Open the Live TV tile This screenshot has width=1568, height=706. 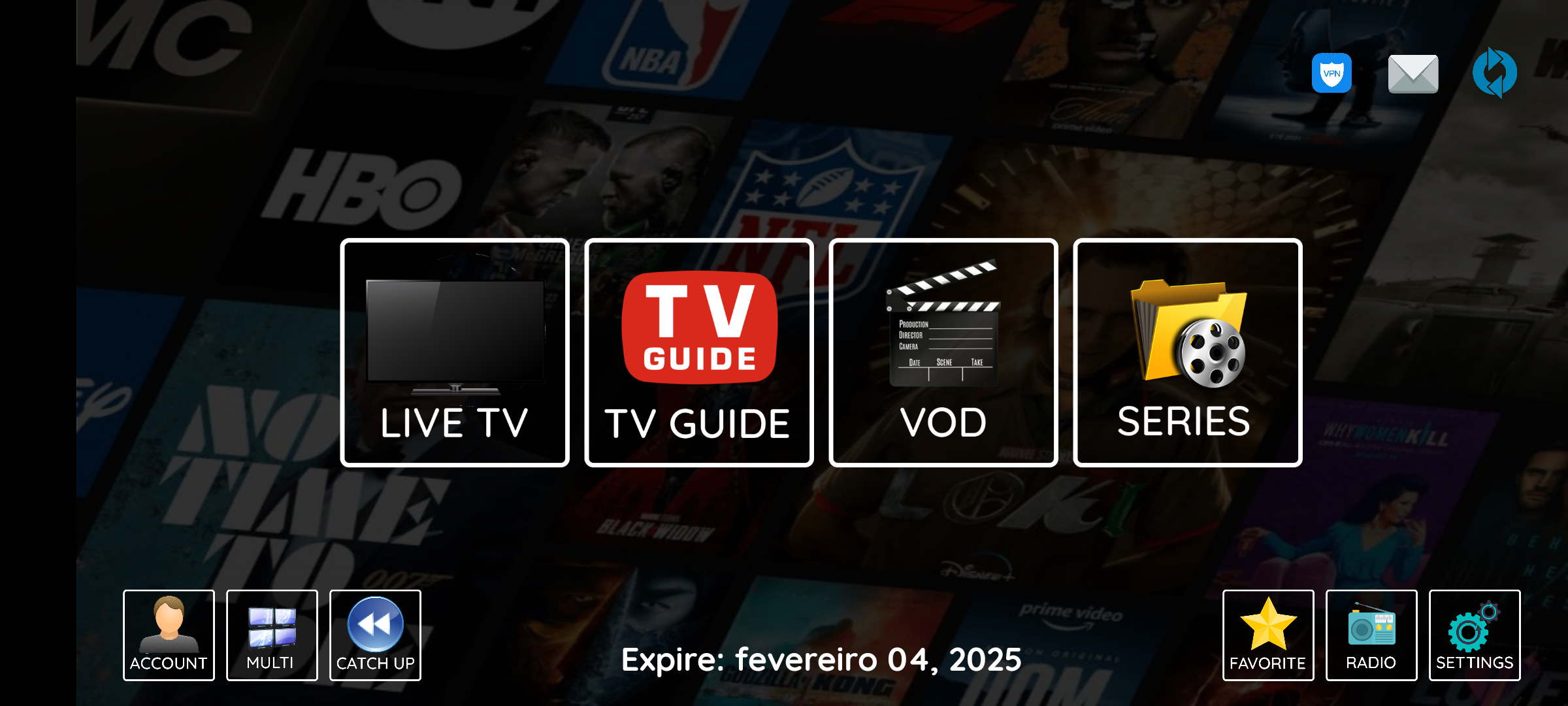click(x=455, y=353)
